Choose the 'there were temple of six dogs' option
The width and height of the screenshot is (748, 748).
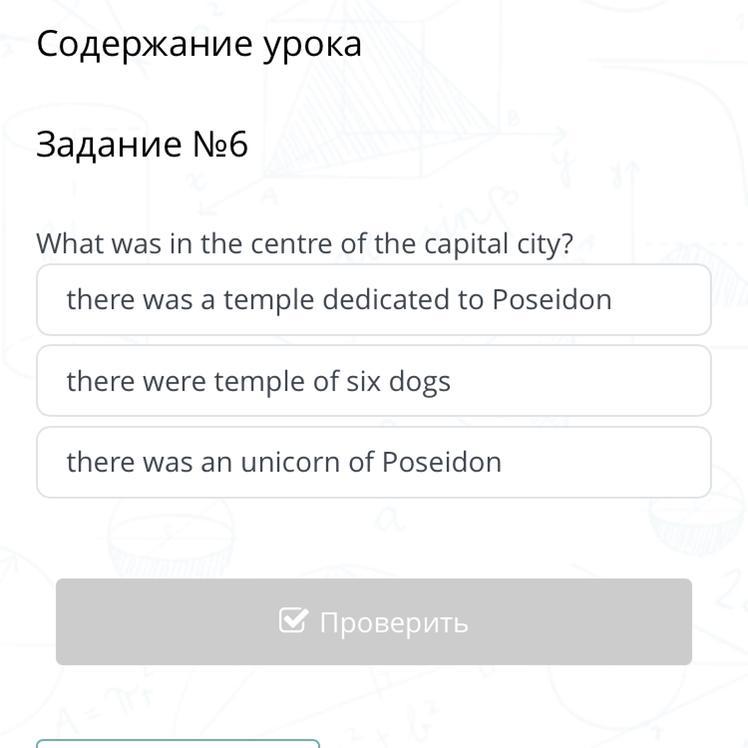[373, 381]
